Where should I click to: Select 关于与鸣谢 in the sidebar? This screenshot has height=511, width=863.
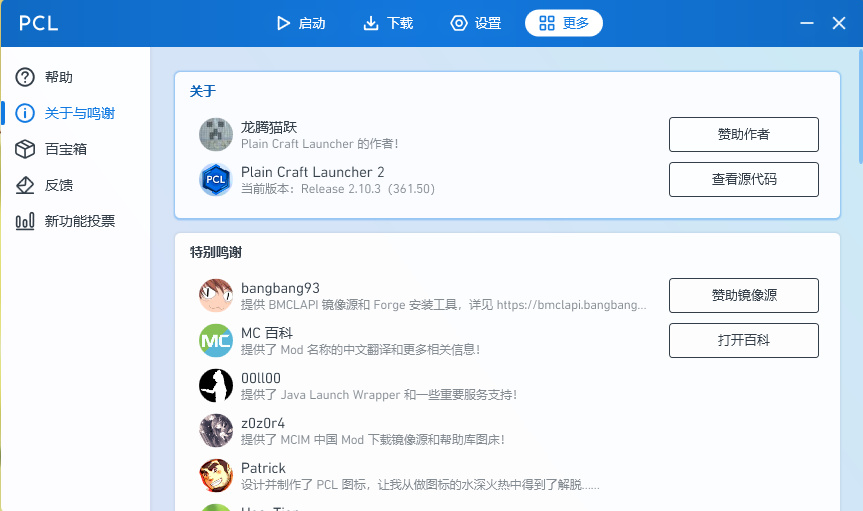point(78,113)
